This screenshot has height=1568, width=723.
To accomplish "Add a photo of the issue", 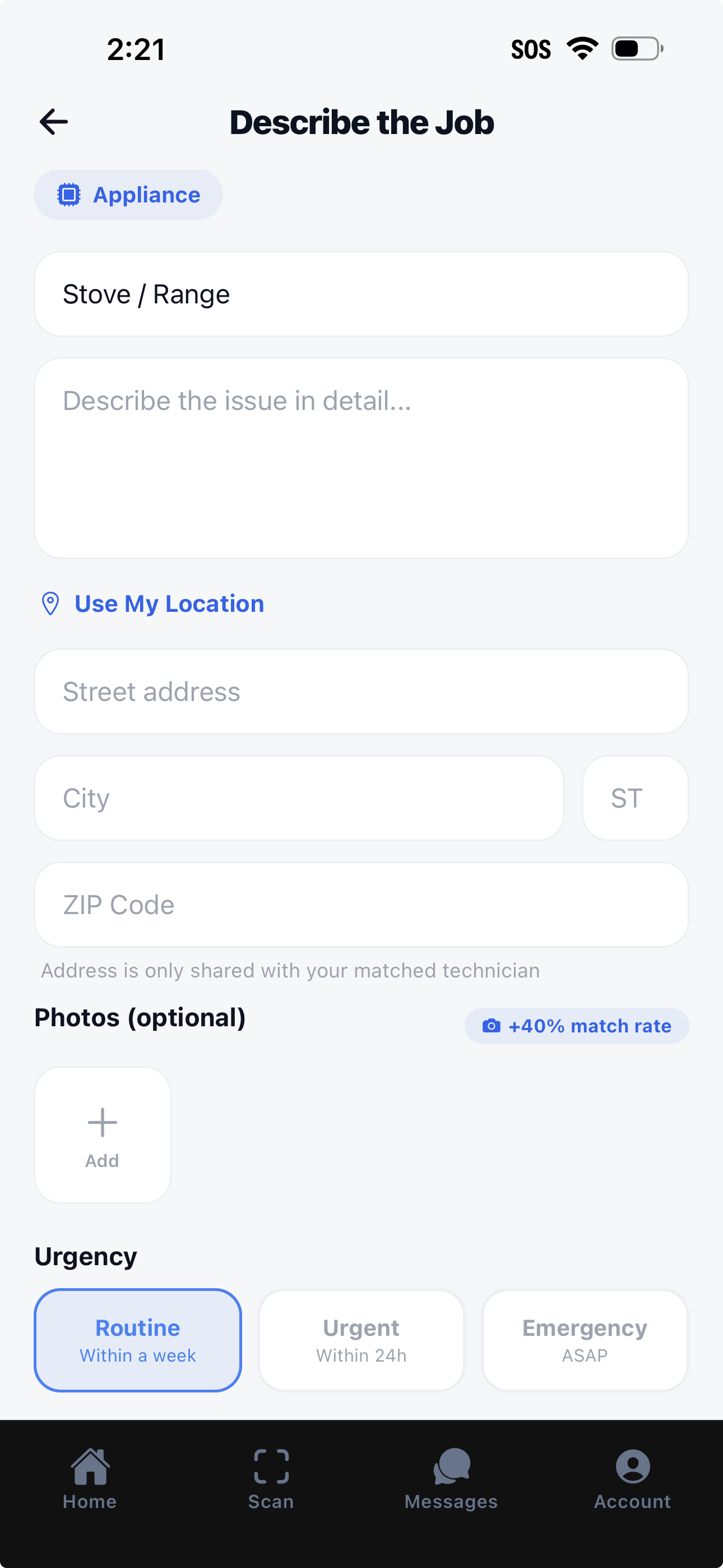I will point(102,1135).
